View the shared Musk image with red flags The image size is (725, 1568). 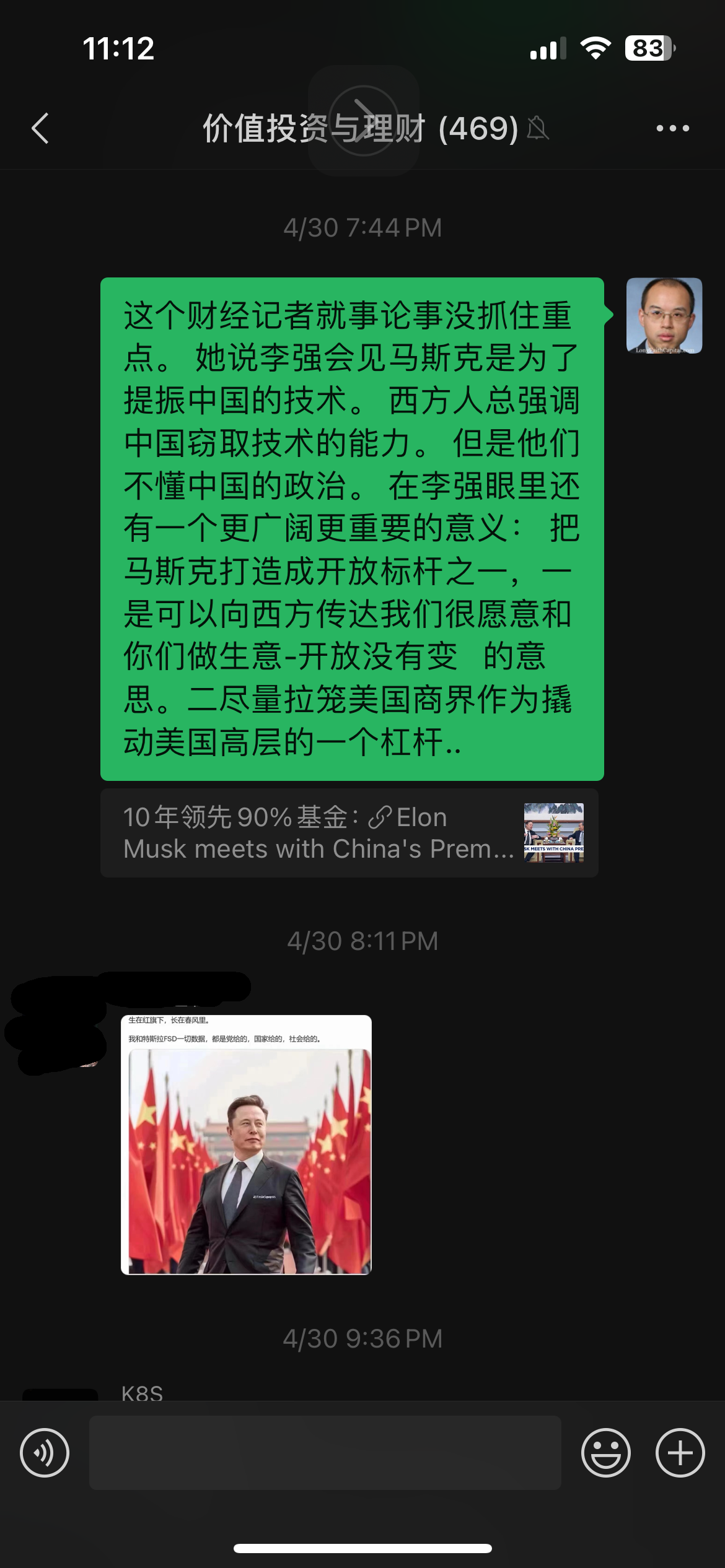click(x=246, y=1144)
